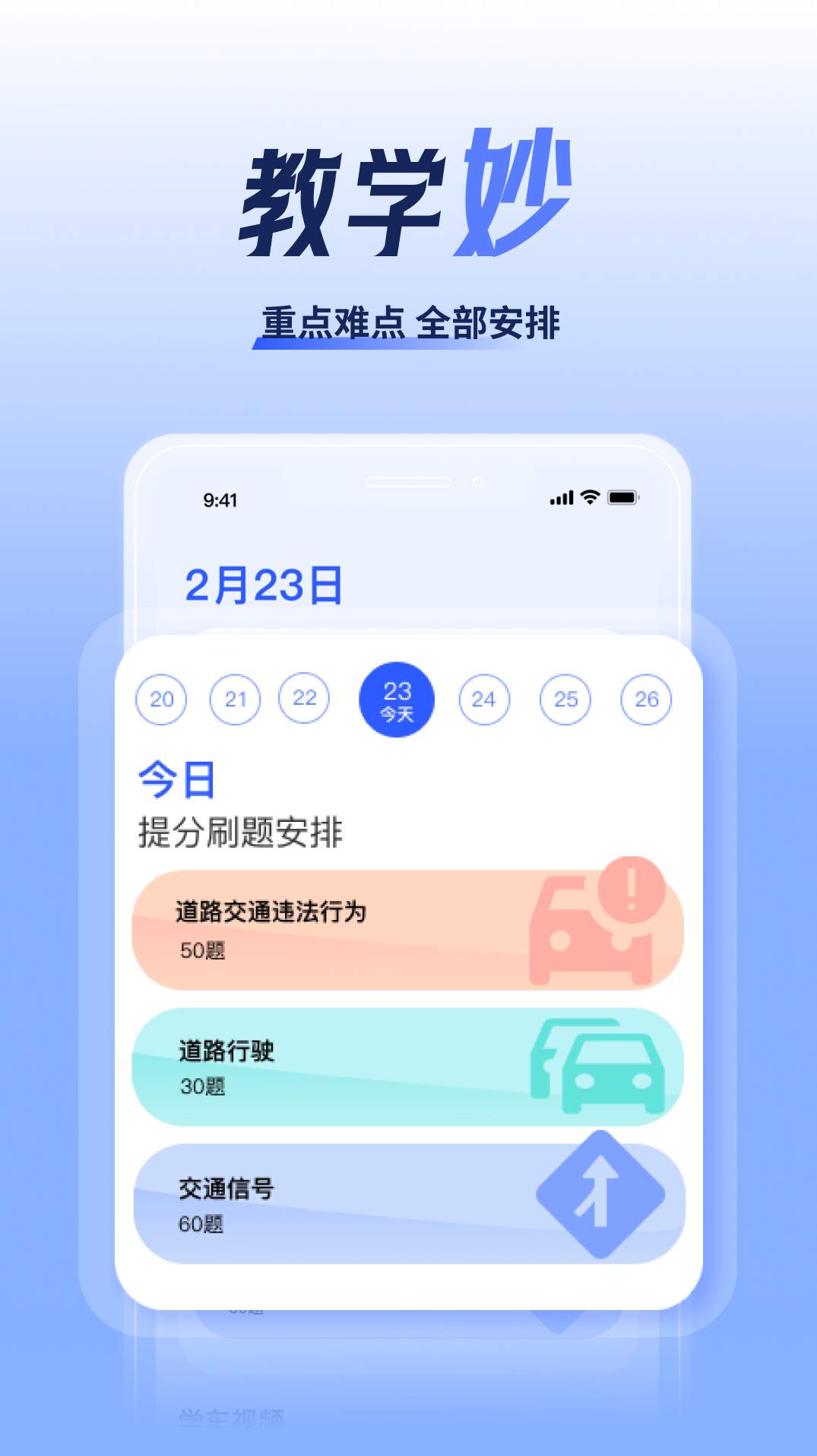This screenshot has height=1456, width=817.
Task: Click the cellular signal icon
Action: coord(560,498)
